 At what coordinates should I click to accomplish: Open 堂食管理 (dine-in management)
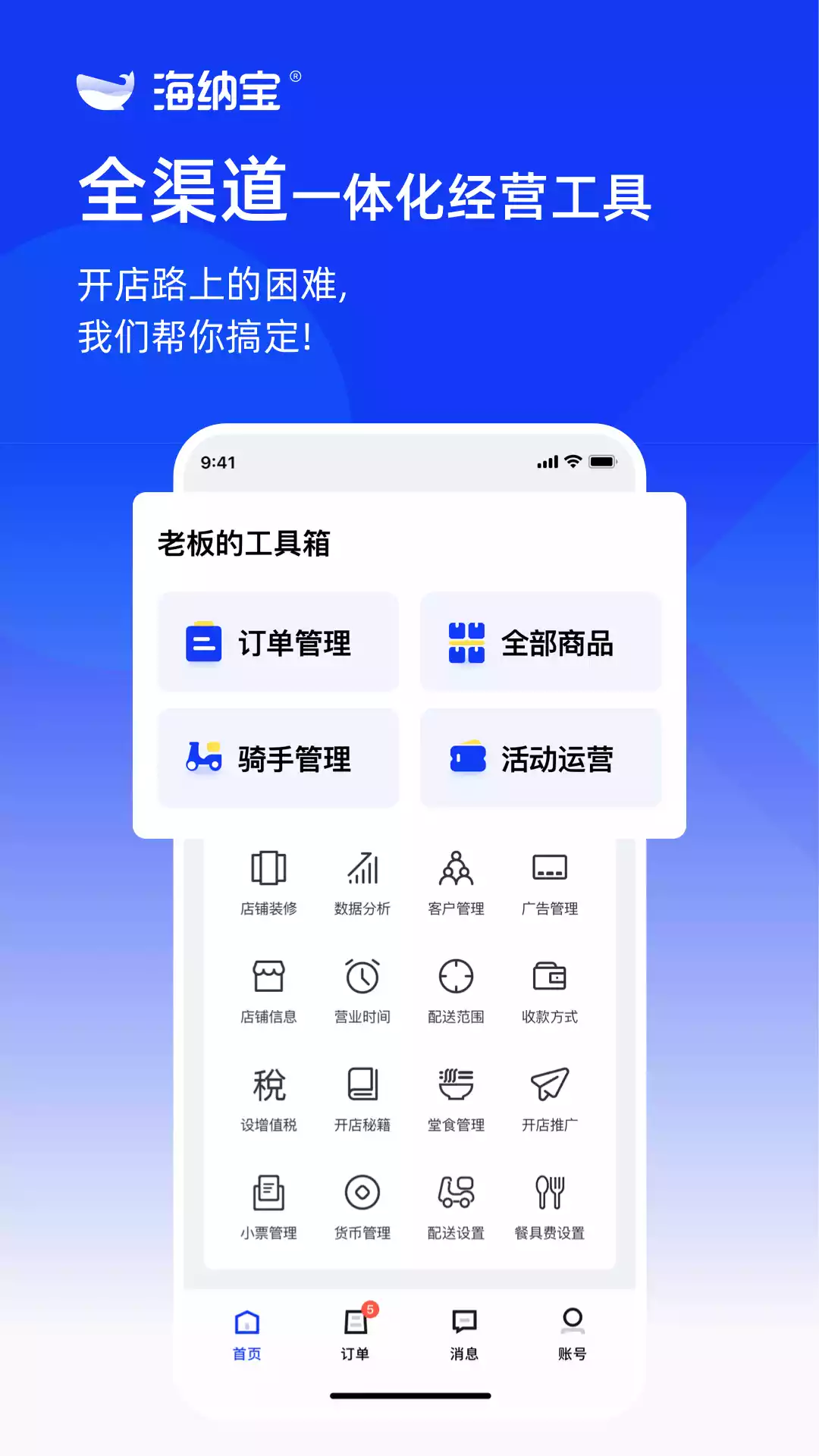(455, 1100)
